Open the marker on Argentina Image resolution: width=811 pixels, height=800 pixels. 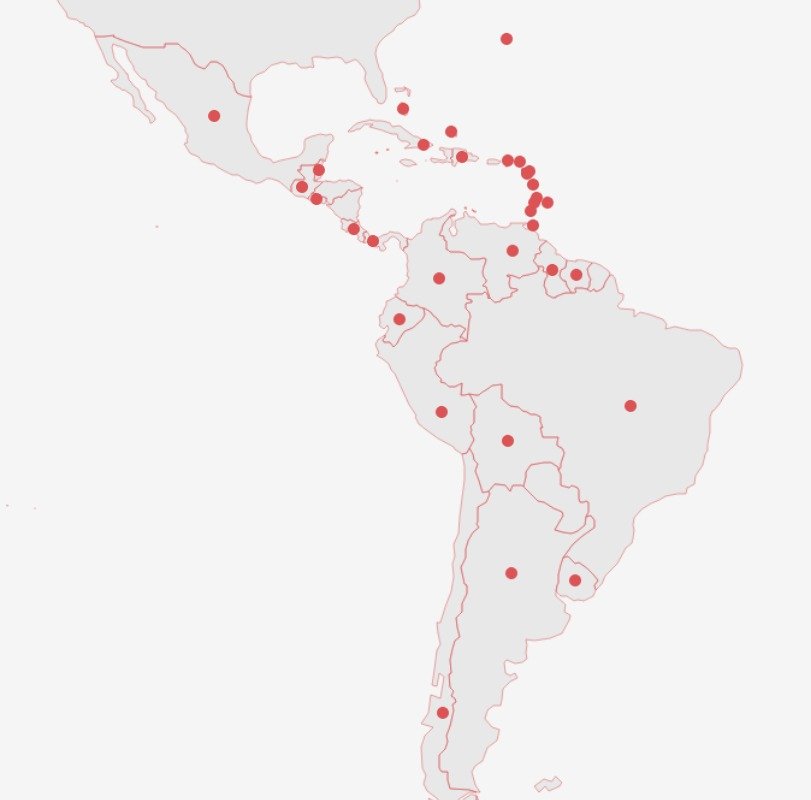511,573
